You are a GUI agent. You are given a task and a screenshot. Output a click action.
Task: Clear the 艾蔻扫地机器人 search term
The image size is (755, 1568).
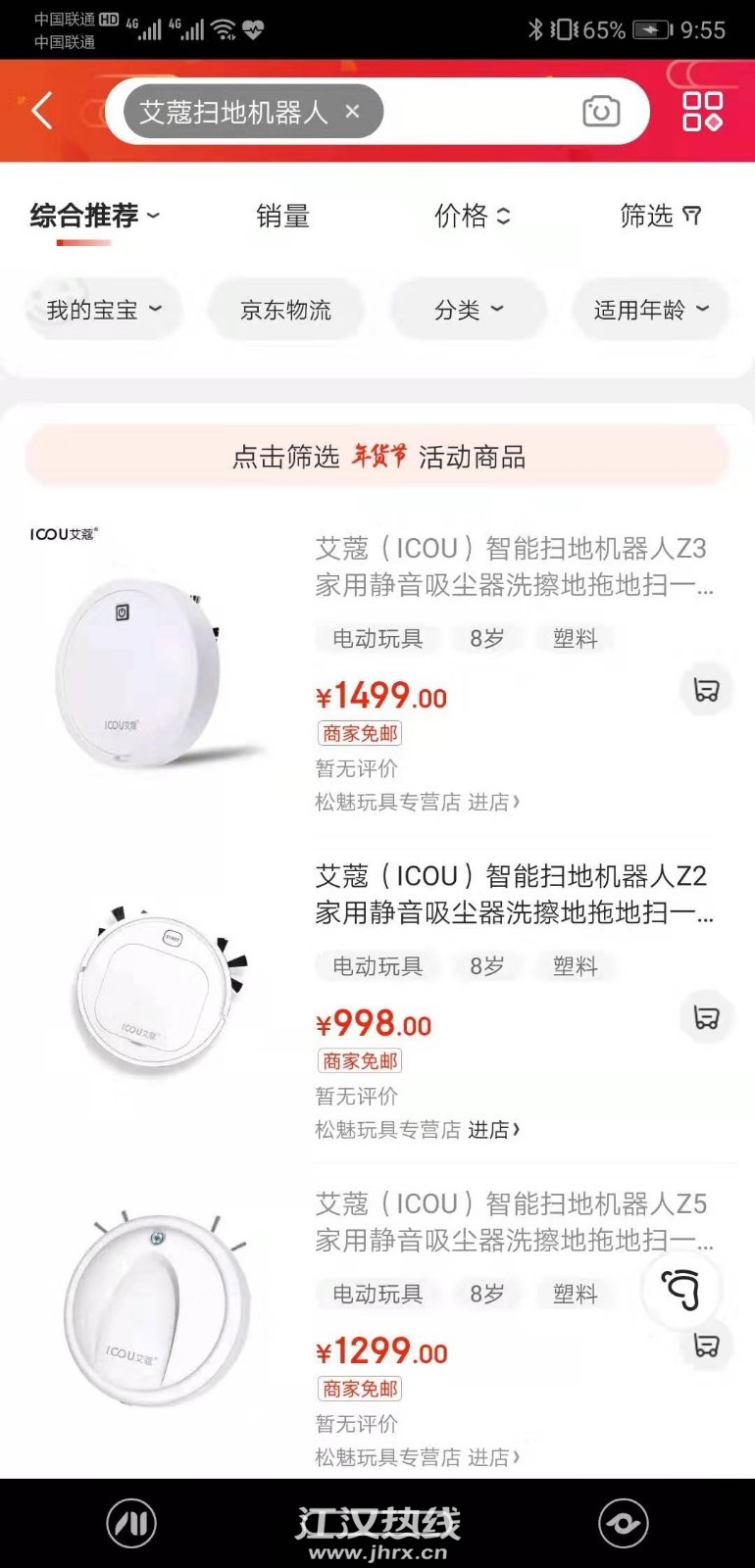(x=353, y=112)
